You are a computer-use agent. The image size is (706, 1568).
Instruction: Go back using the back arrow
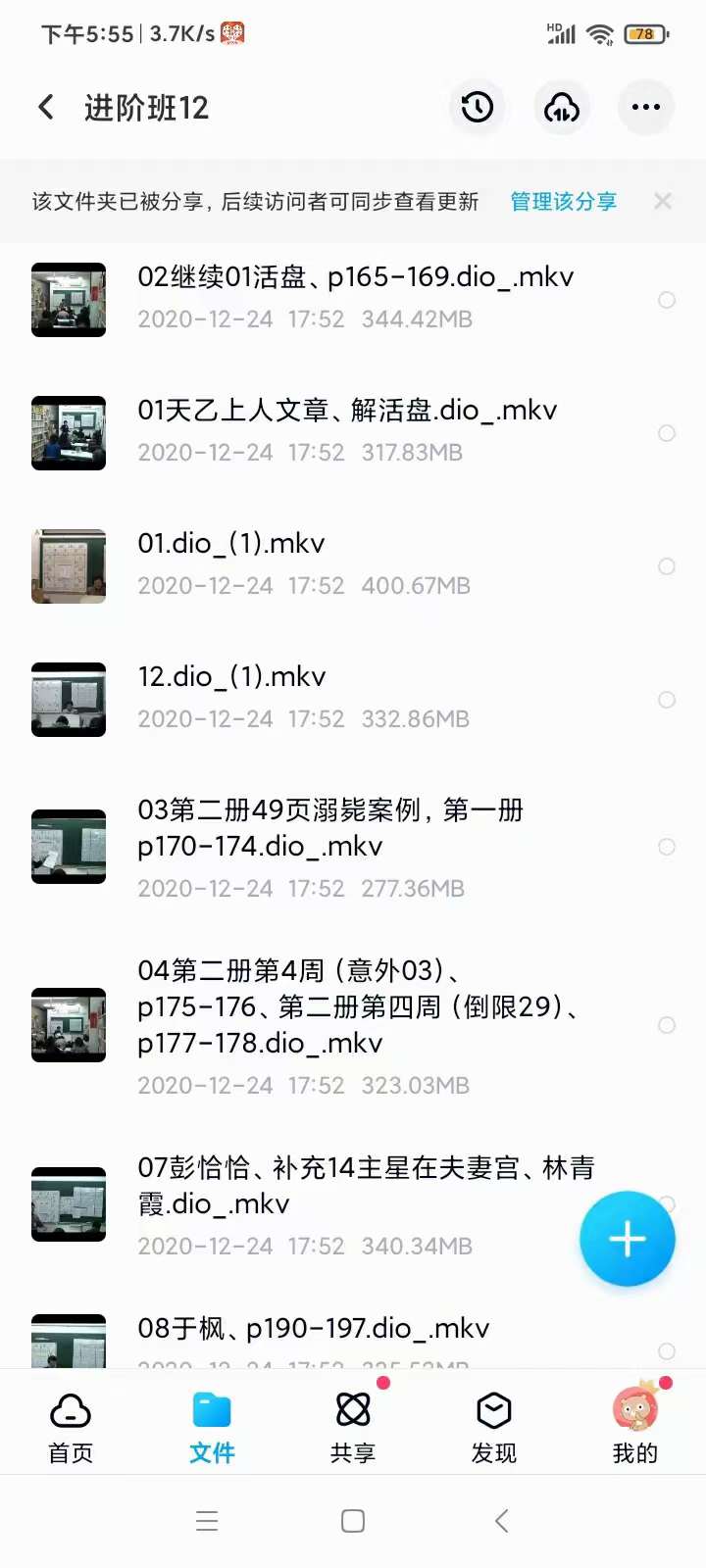45,108
